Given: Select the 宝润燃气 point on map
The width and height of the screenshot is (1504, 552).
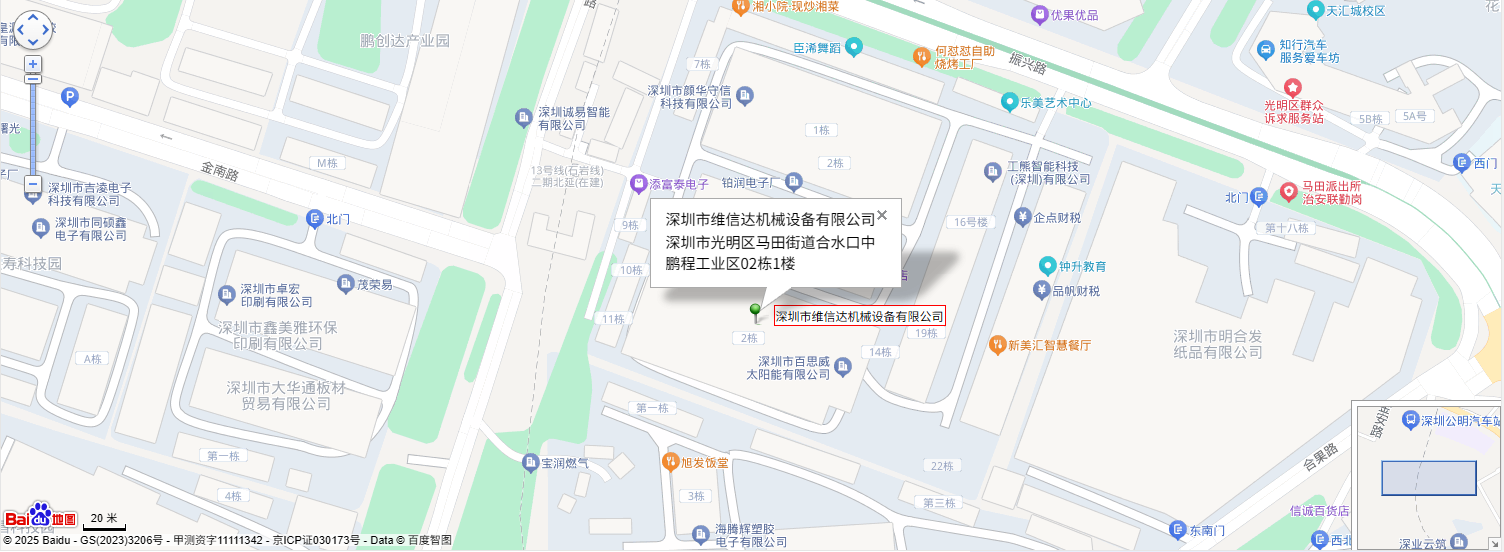Looking at the screenshot, I should click(530, 462).
